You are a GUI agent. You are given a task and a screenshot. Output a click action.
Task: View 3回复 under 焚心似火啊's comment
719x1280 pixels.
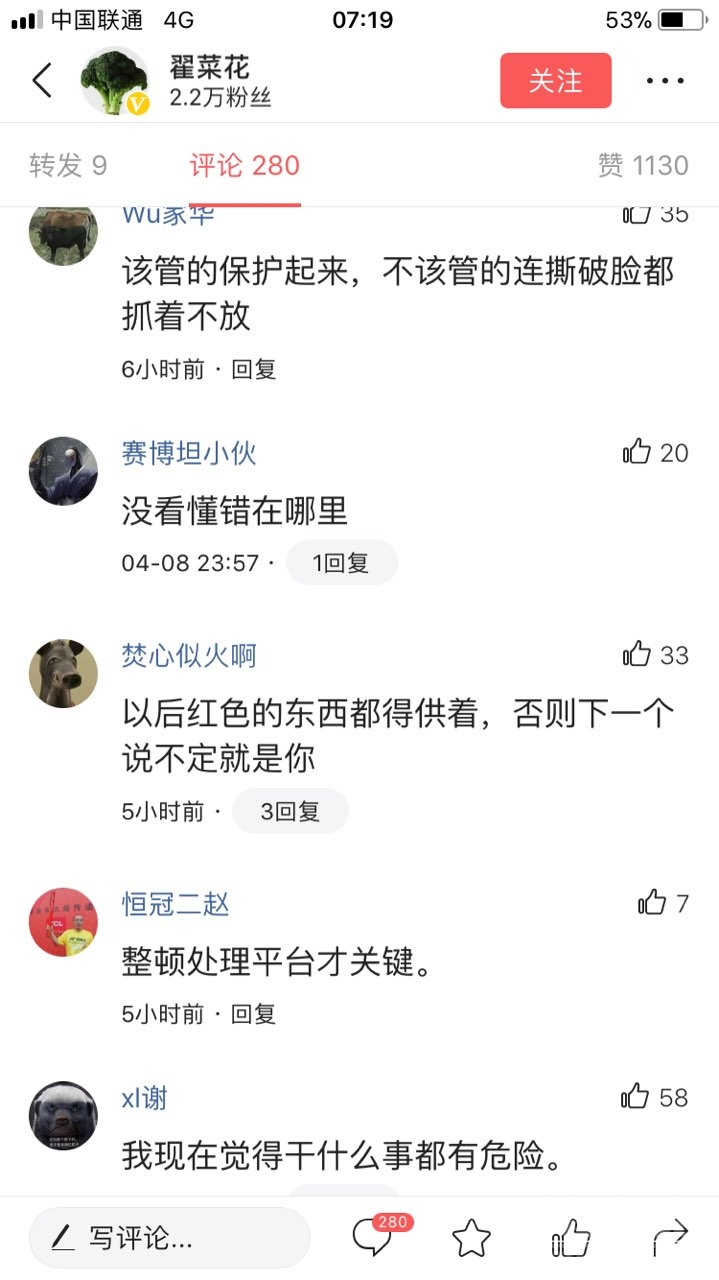(x=290, y=811)
